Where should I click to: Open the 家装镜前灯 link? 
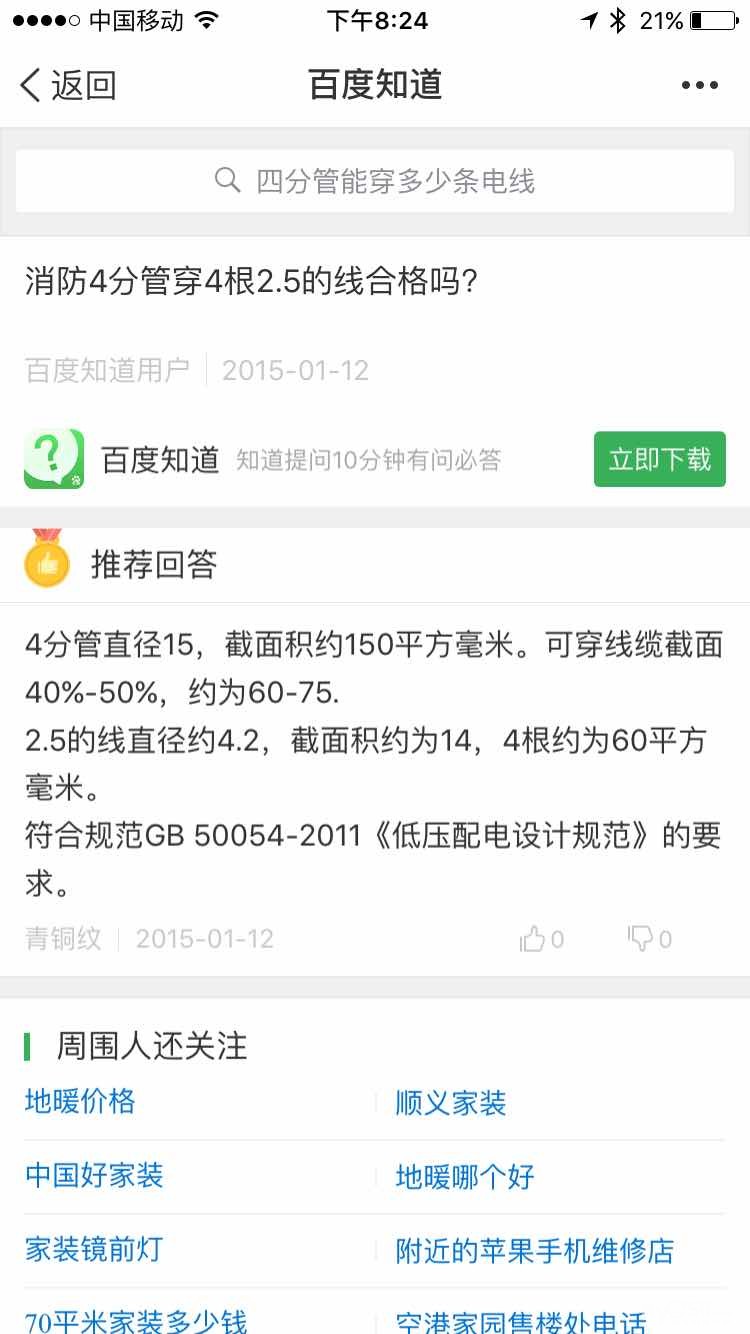click(94, 1249)
